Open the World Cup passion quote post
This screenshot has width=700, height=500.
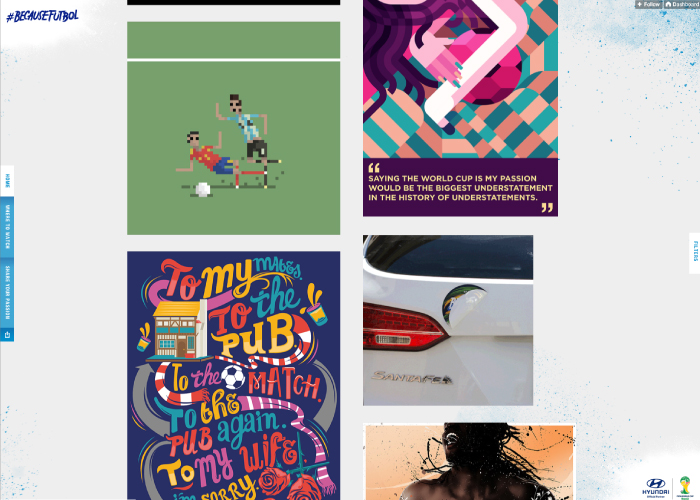pyautogui.click(x=460, y=108)
